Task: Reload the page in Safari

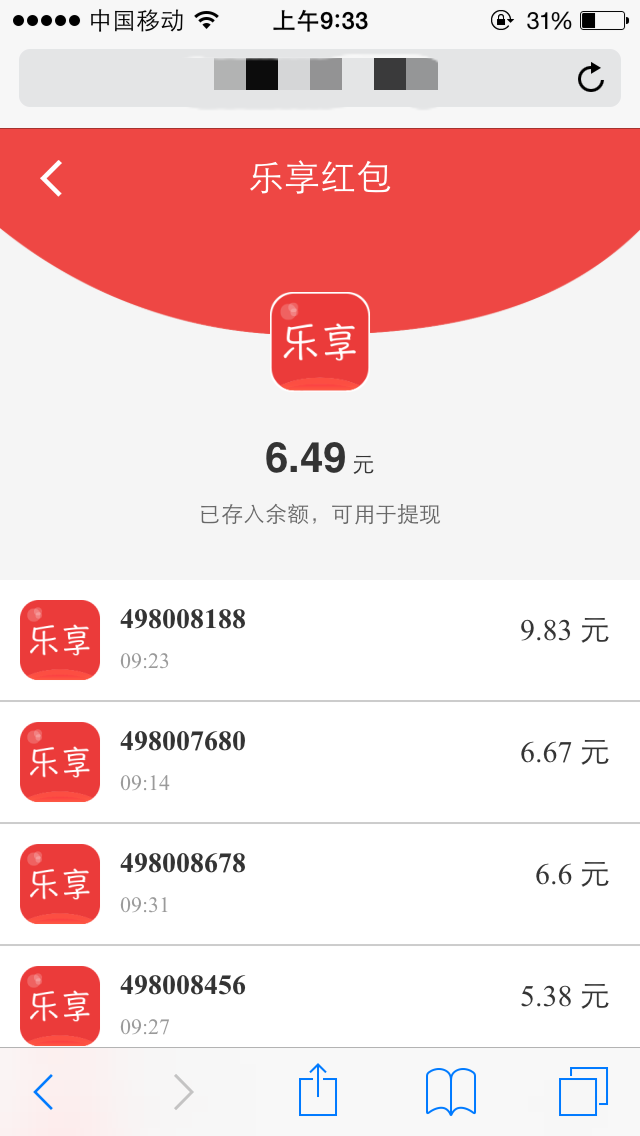Action: click(591, 78)
